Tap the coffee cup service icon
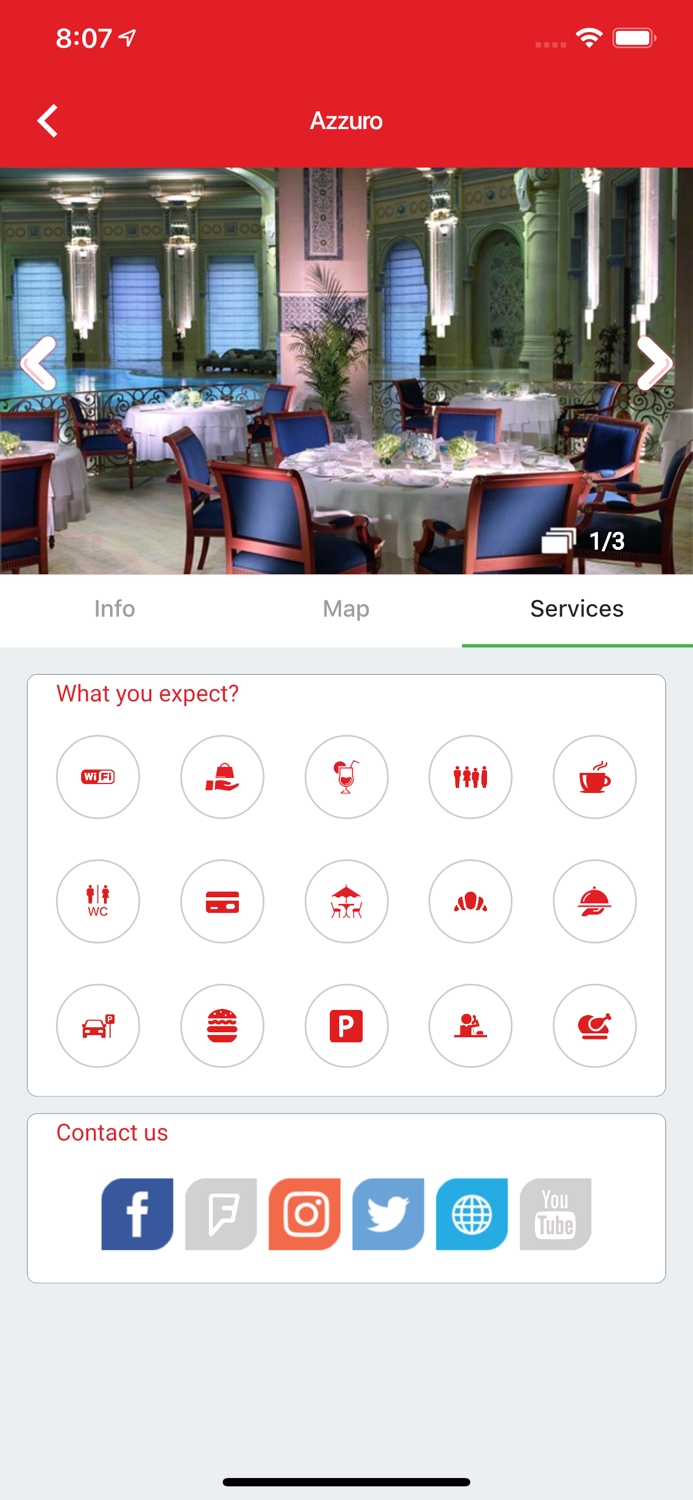 595,777
